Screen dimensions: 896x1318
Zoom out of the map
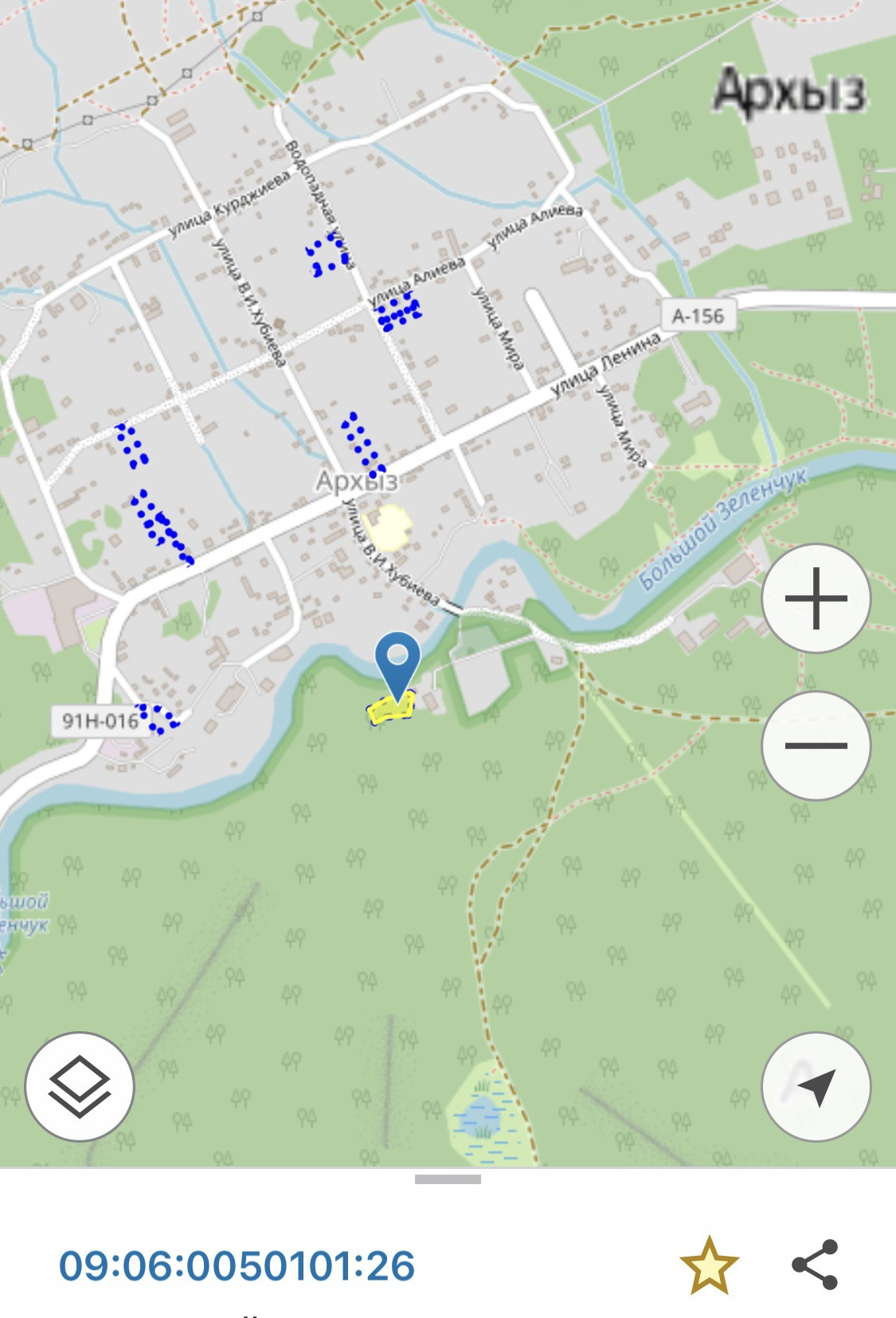click(816, 745)
